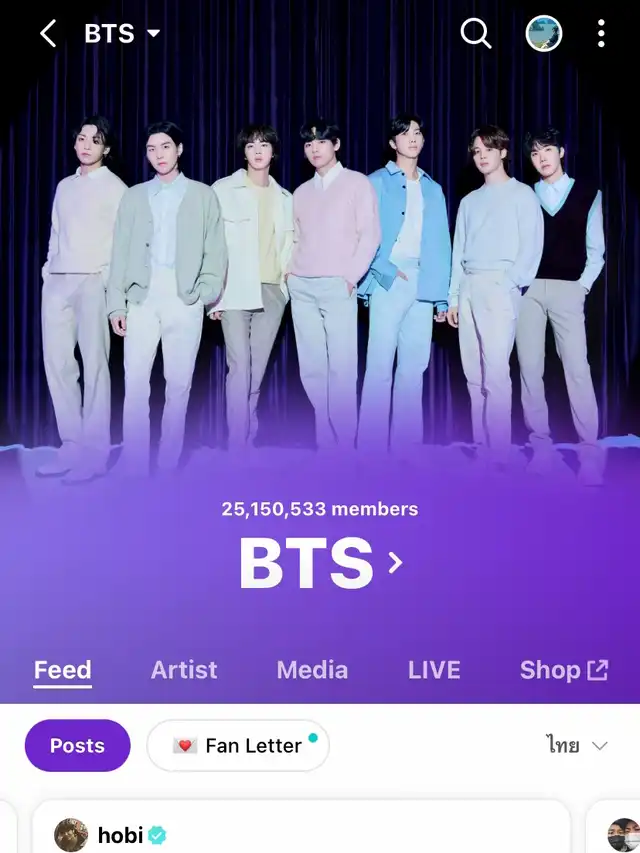Image resolution: width=640 pixels, height=853 pixels.
Task: Expand the ไทย language dropdown
Action: (577, 746)
